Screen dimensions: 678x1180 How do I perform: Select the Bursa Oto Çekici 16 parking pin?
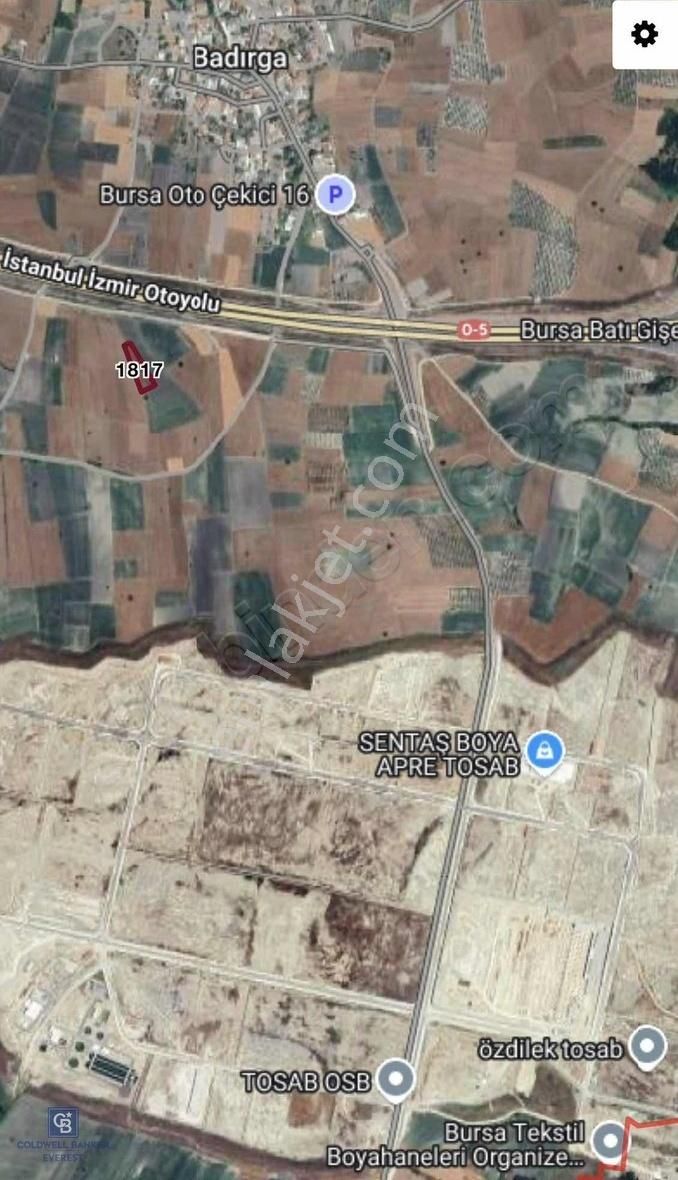click(x=335, y=194)
